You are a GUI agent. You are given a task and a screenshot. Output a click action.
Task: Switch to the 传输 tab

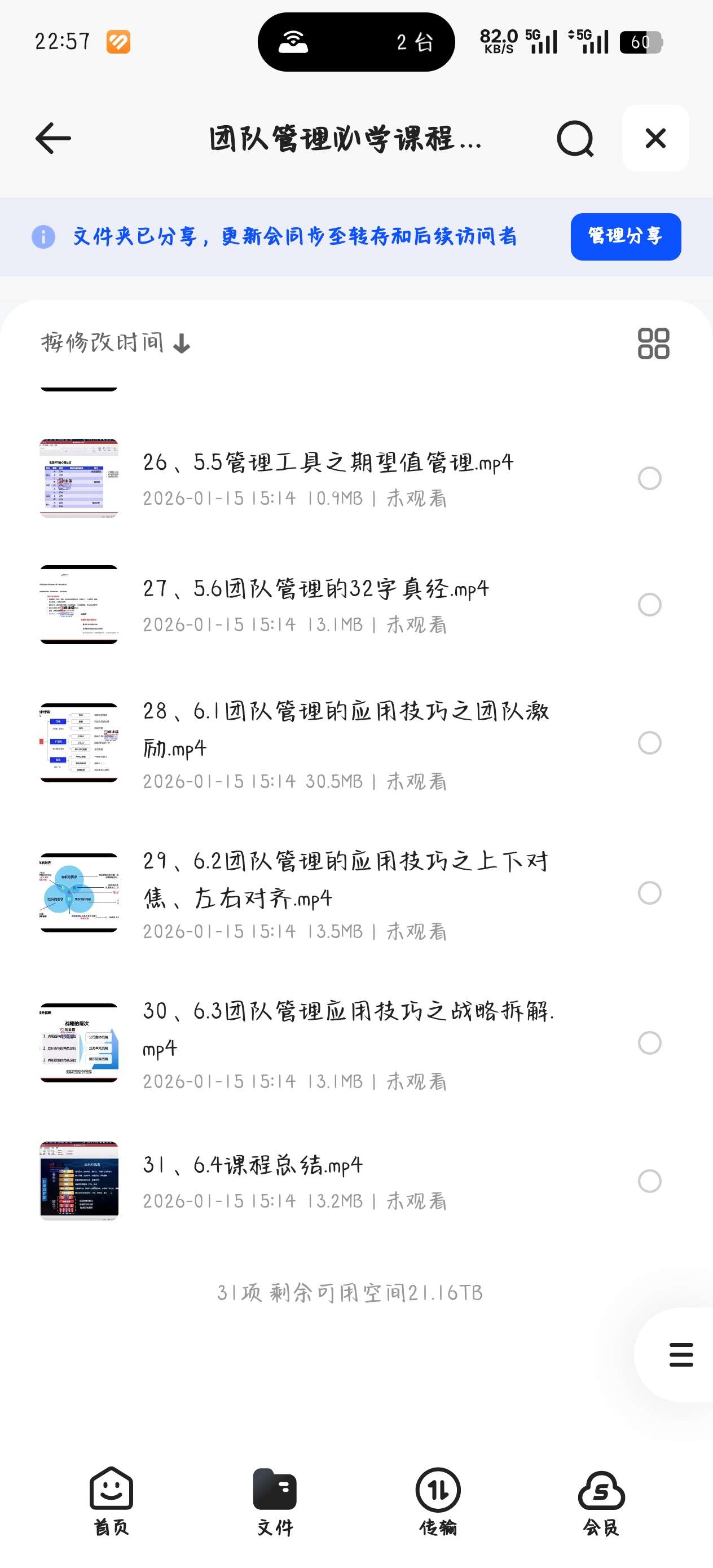click(x=438, y=1501)
